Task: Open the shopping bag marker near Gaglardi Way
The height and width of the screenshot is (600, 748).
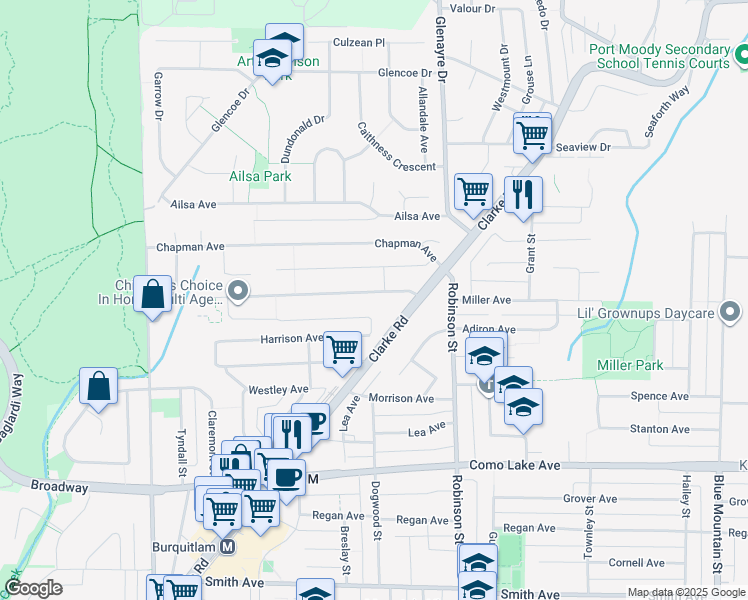Action: pyautogui.click(x=99, y=388)
